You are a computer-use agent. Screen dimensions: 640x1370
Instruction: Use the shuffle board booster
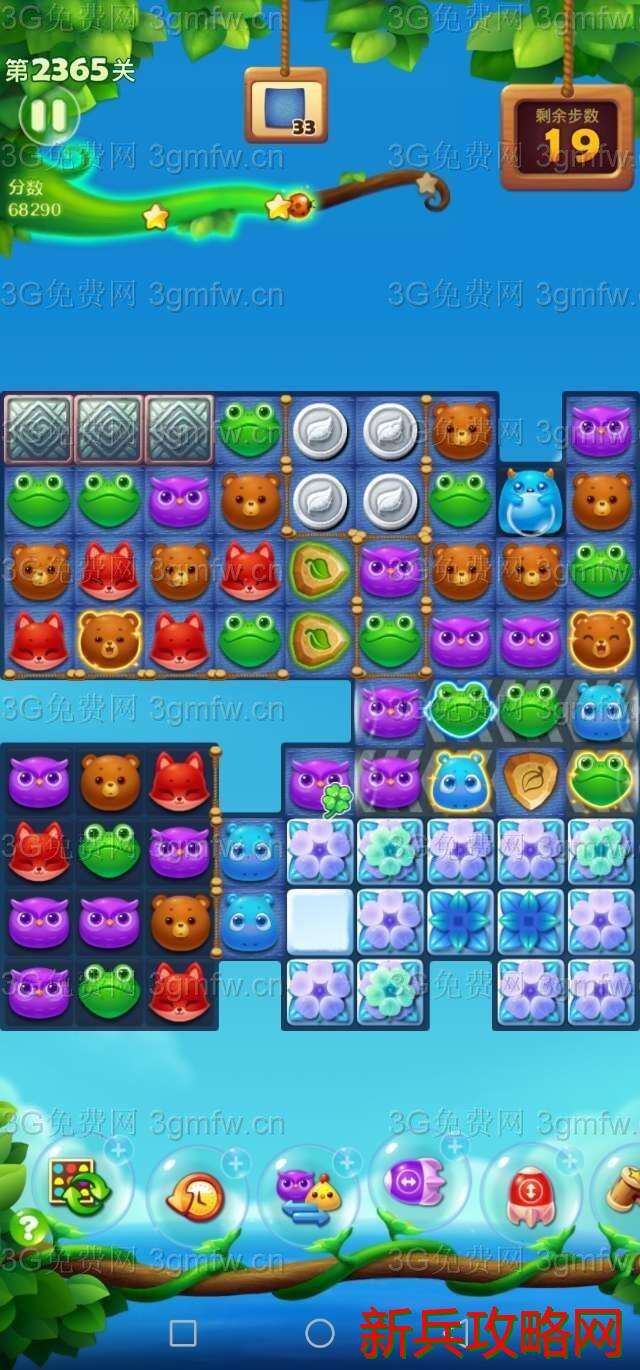[78, 1187]
